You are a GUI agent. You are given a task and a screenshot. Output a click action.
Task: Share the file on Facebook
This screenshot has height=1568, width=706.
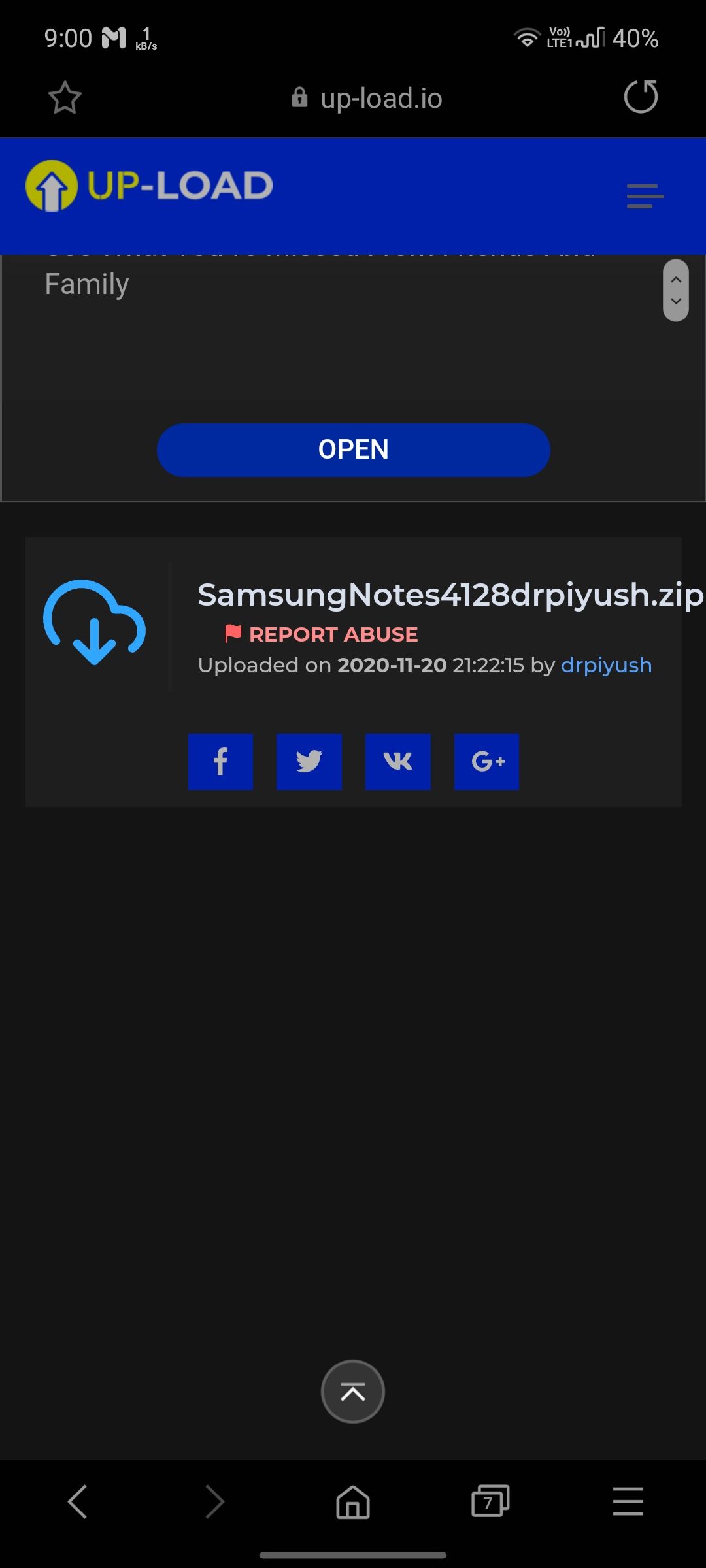[220, 761]
